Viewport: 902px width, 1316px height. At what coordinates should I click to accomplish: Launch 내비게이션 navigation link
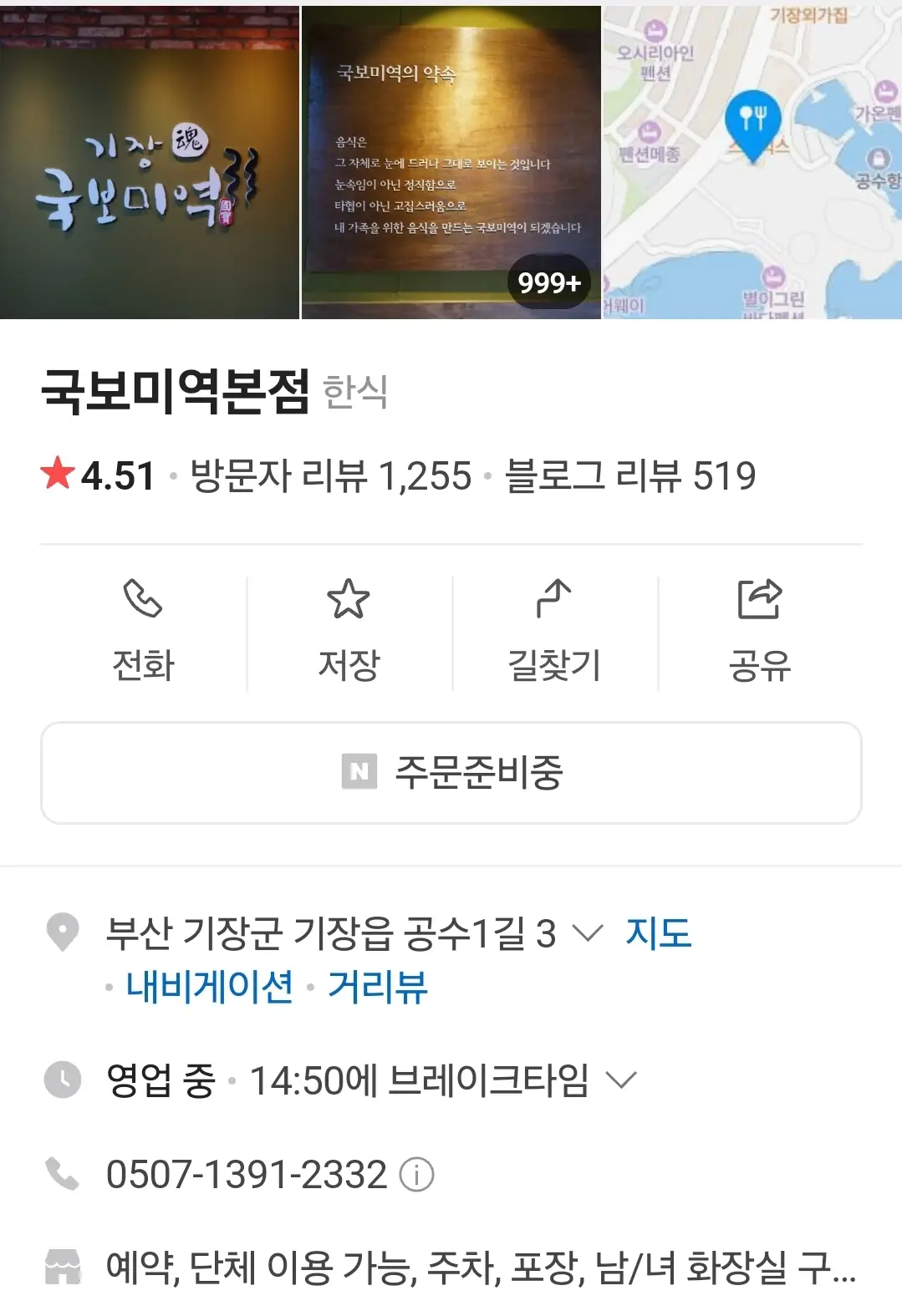click(x=209, y=987)
